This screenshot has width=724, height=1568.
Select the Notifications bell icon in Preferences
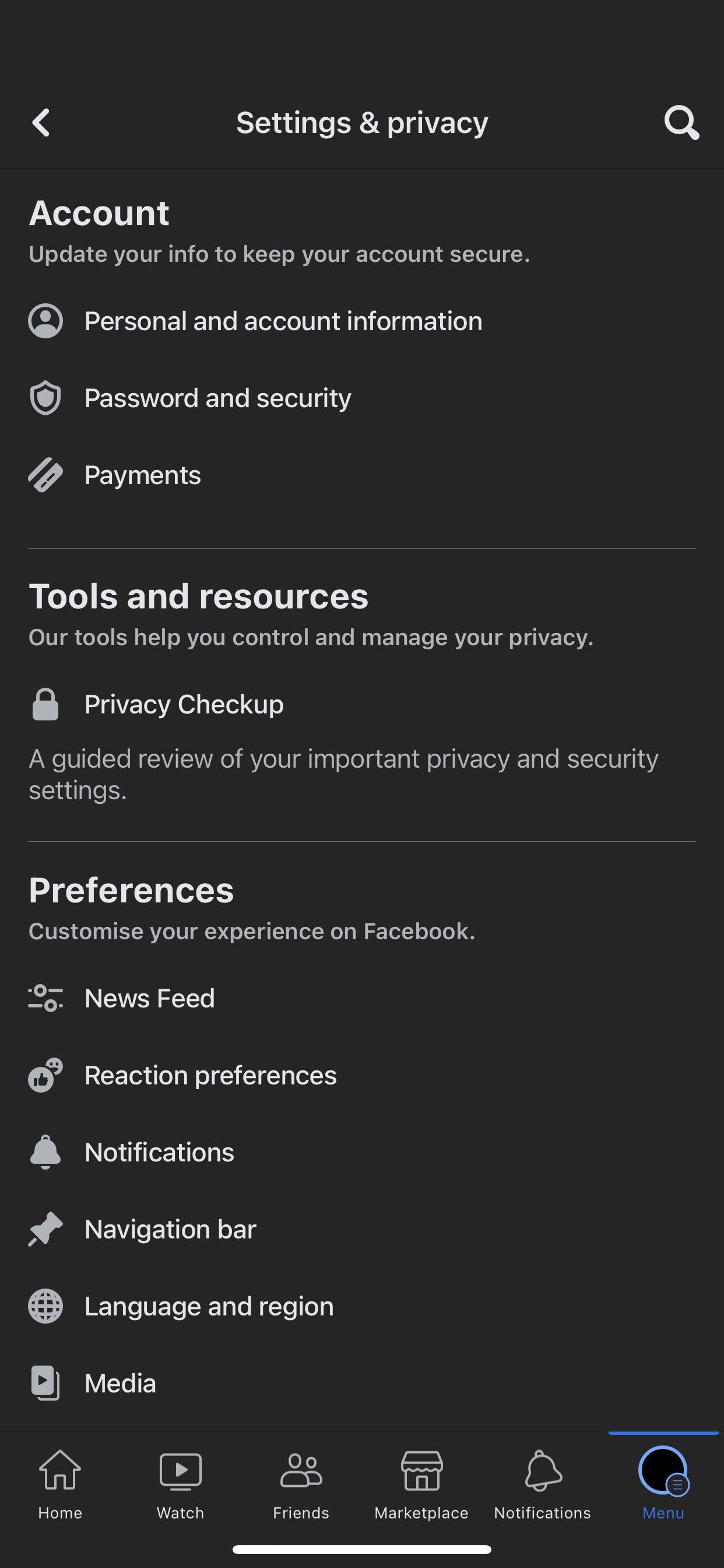pos(45,1151)
